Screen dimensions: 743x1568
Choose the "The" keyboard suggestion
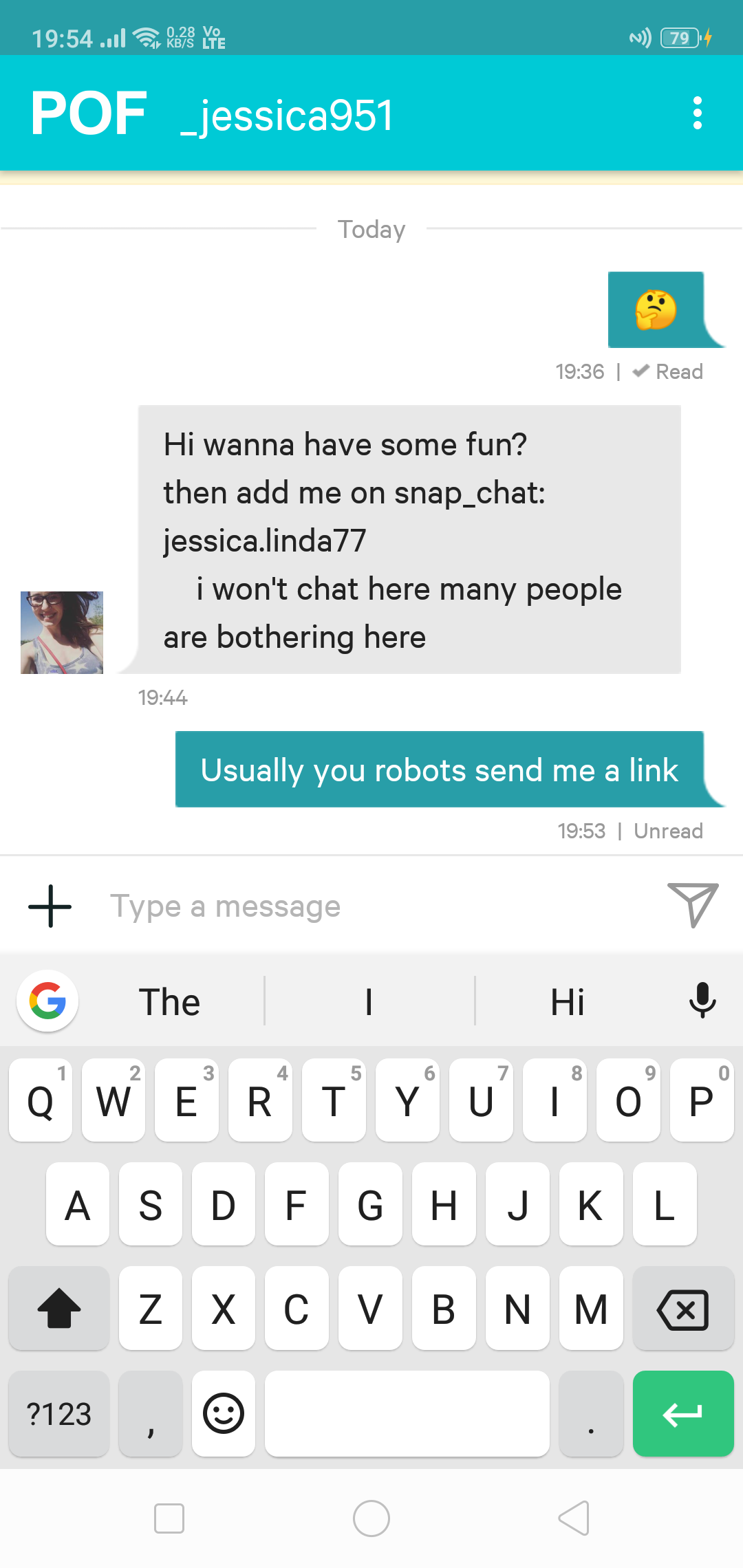pos(169,1001)
